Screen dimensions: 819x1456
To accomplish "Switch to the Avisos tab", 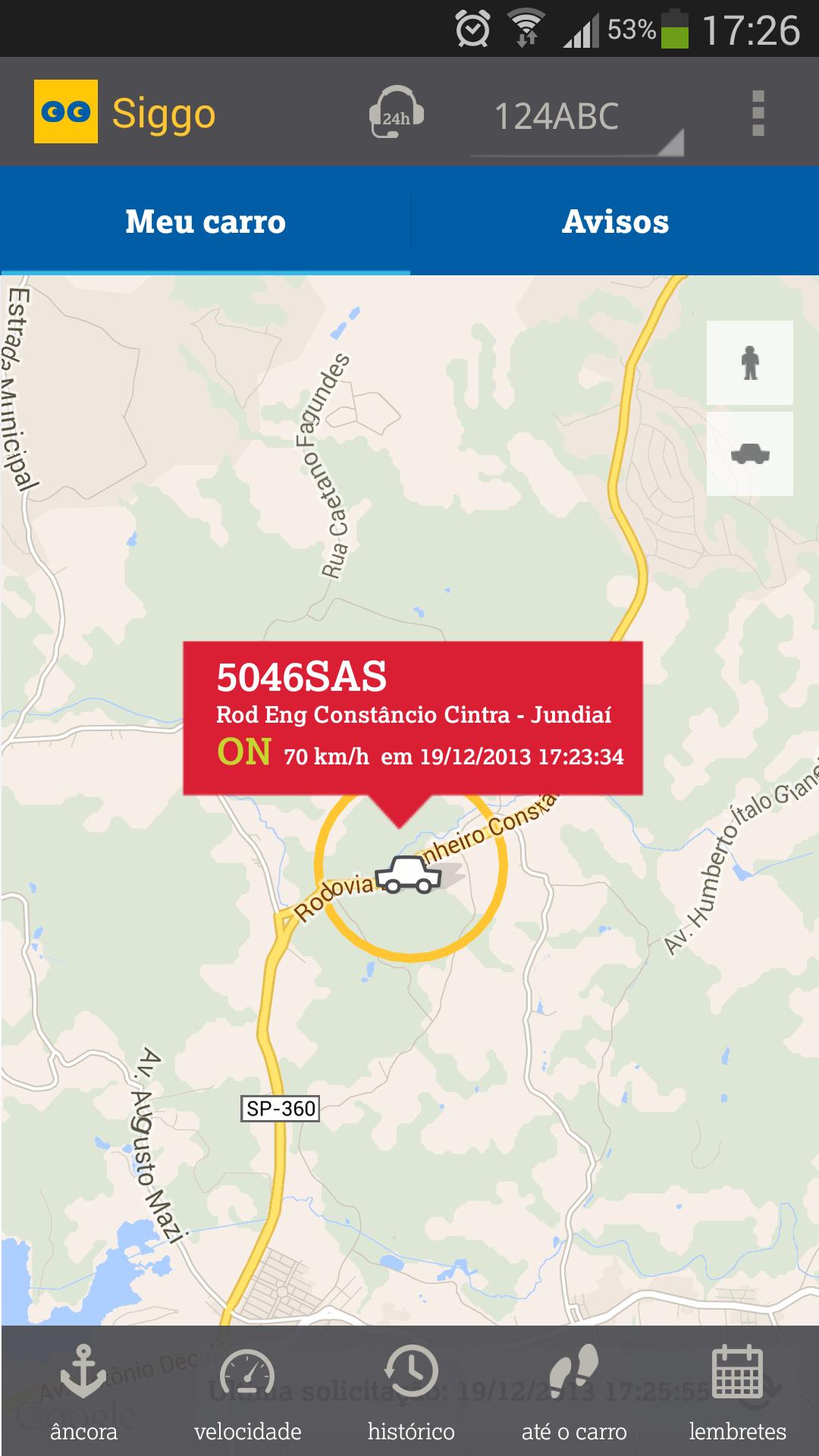I will pos(615,221).
